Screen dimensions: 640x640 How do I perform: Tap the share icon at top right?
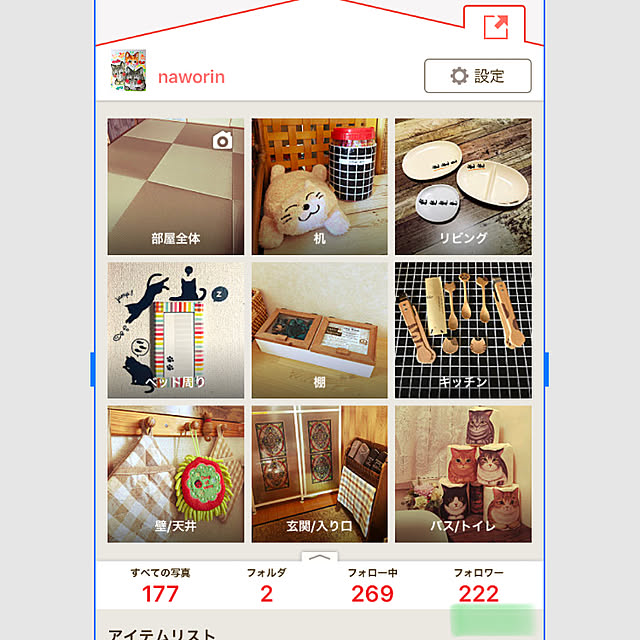coord(496,27)
